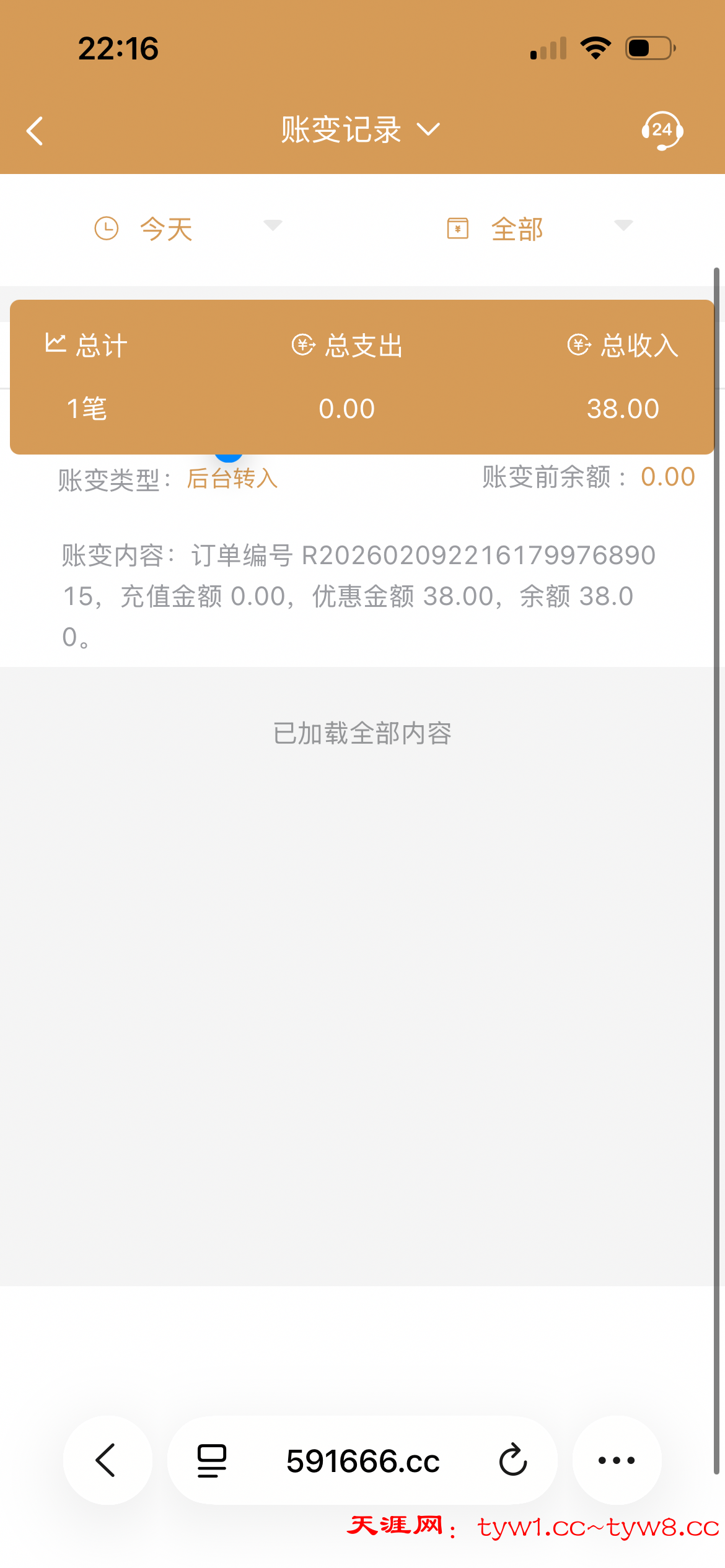
Task: Open the browser more options menu
Action: pos(617,1460)
